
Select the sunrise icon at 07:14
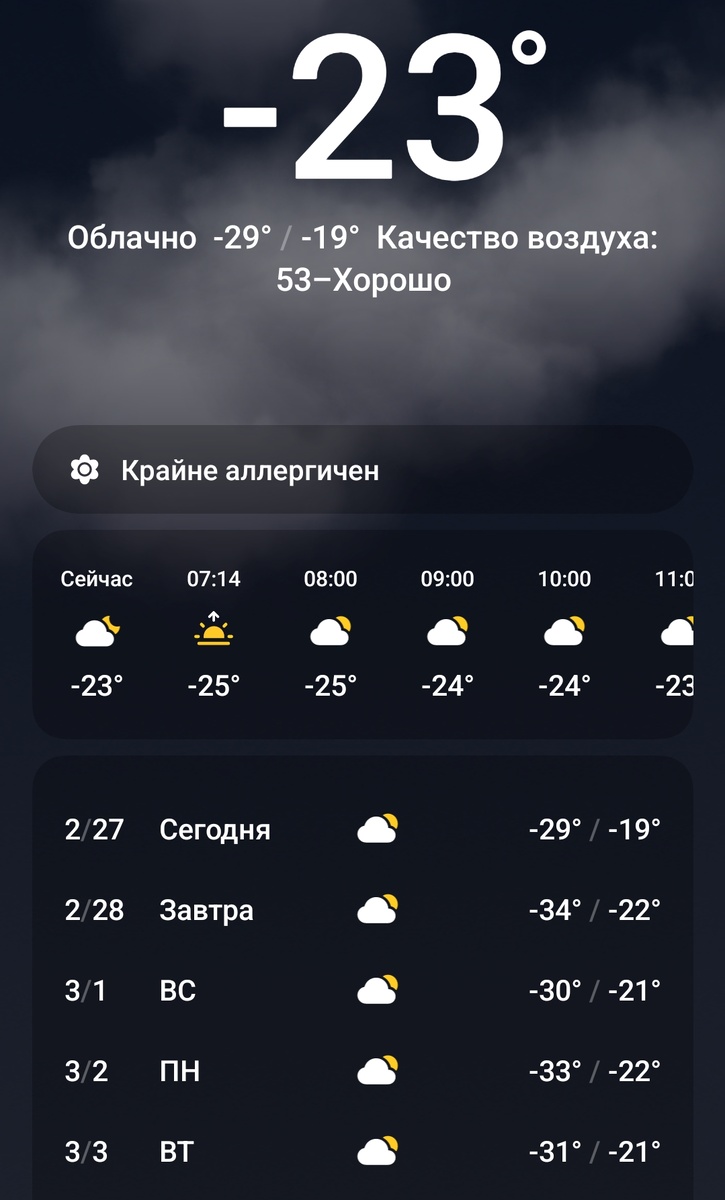coord(214,628)
